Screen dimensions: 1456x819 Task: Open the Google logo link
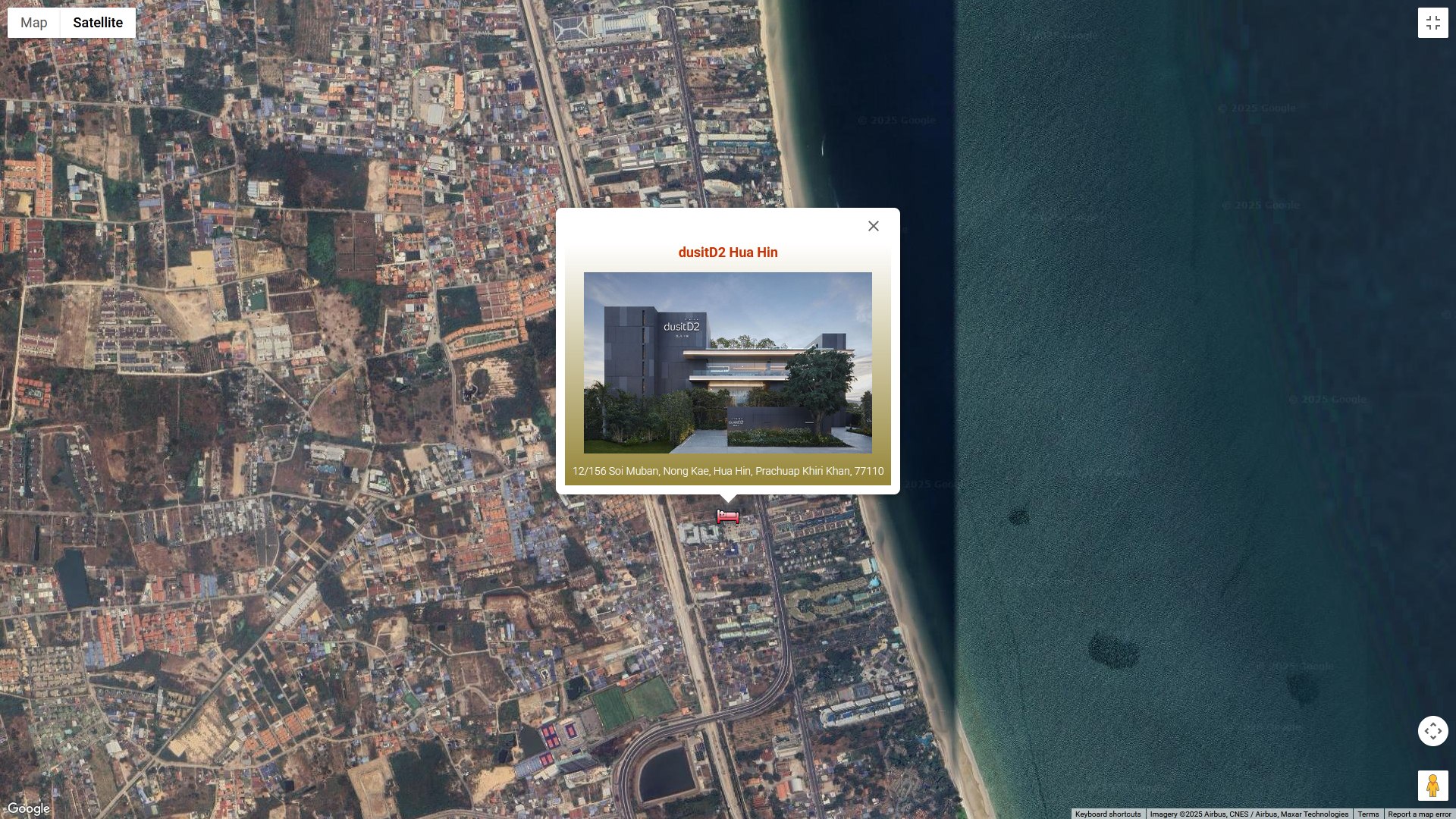29,808
